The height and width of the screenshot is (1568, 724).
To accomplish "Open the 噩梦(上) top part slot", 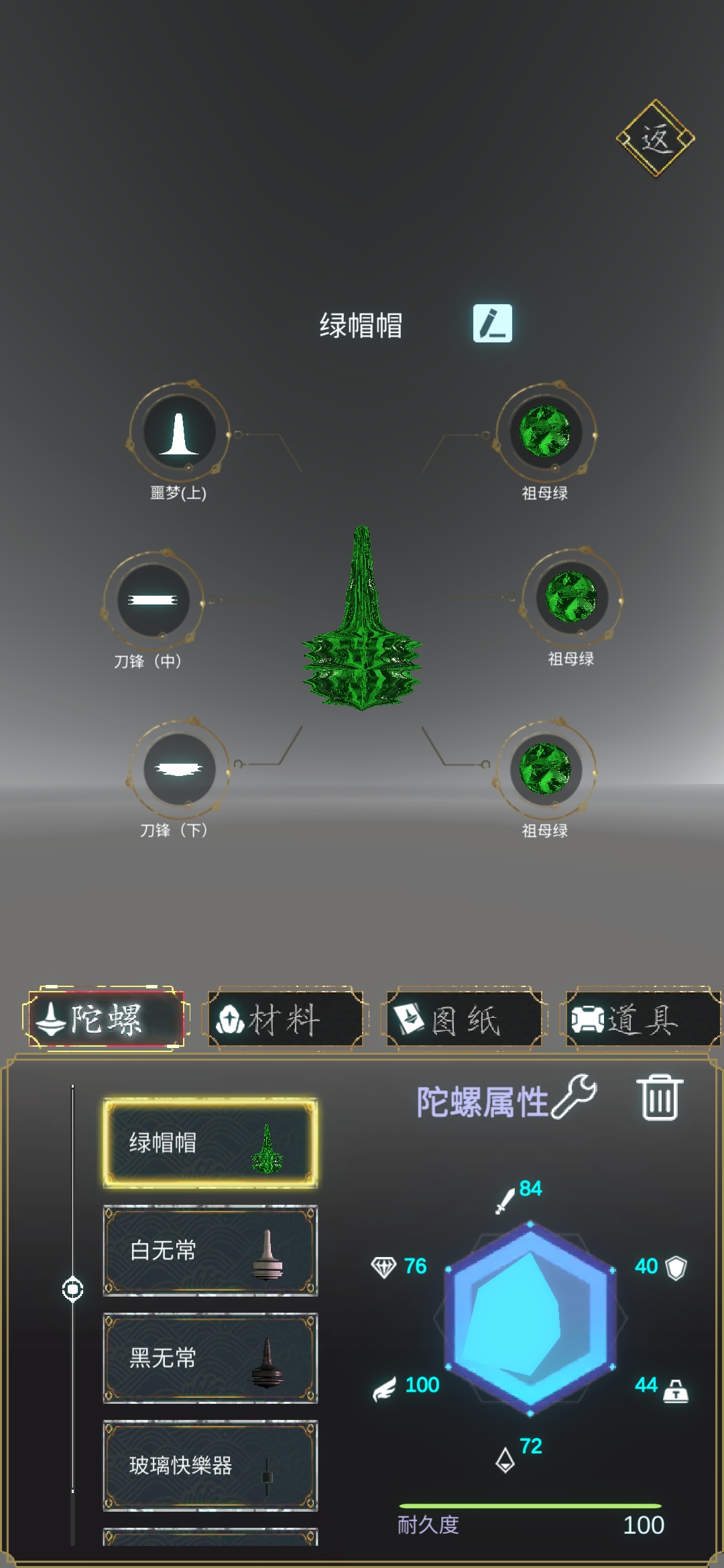I will [179, 433].
